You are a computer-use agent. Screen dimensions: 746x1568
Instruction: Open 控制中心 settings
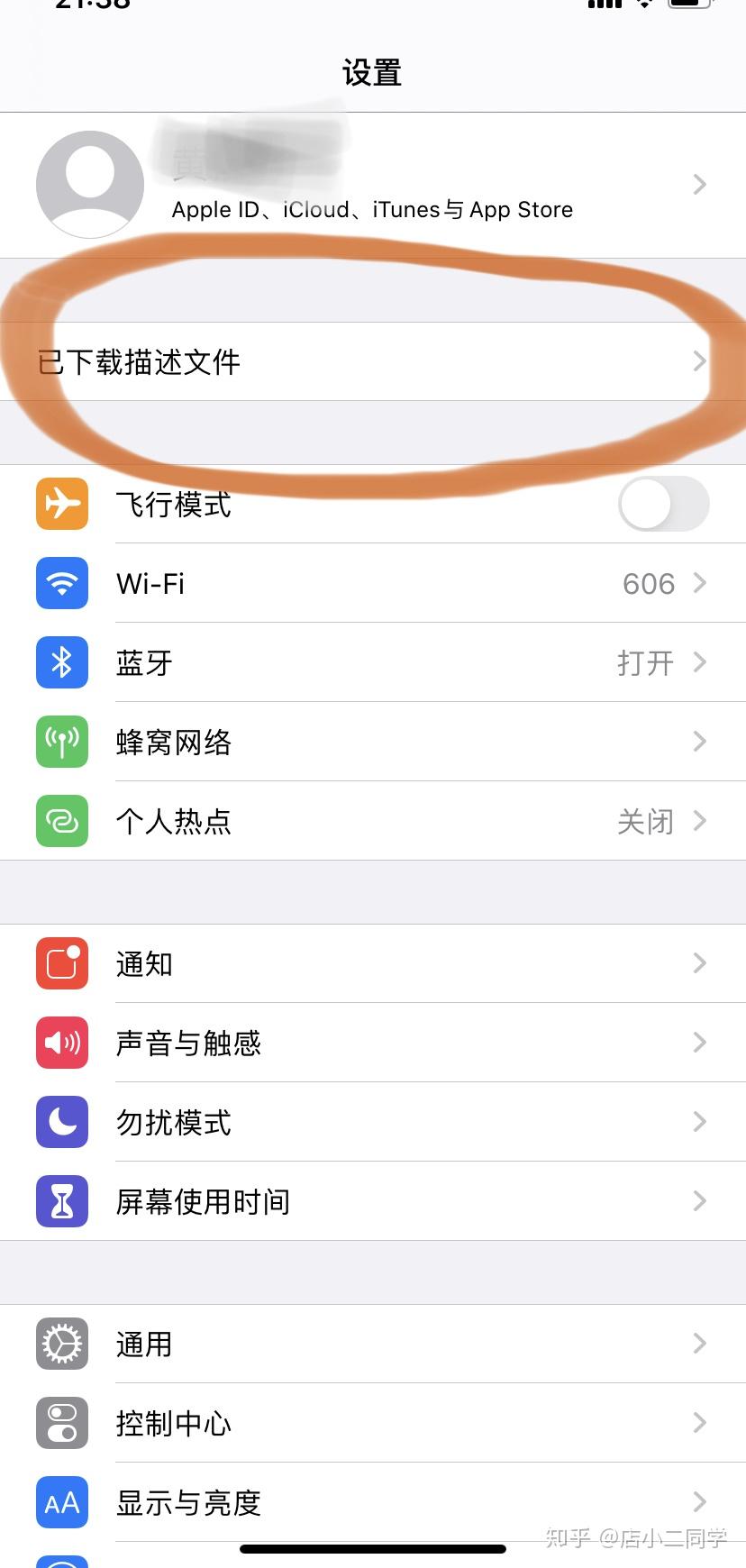(x=373, y=1423)
